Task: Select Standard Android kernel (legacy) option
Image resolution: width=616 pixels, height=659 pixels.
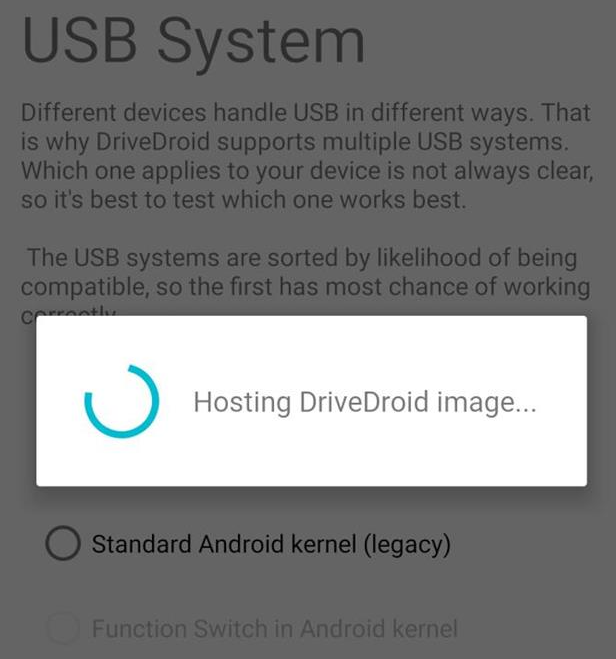Action: pos(63,544)
